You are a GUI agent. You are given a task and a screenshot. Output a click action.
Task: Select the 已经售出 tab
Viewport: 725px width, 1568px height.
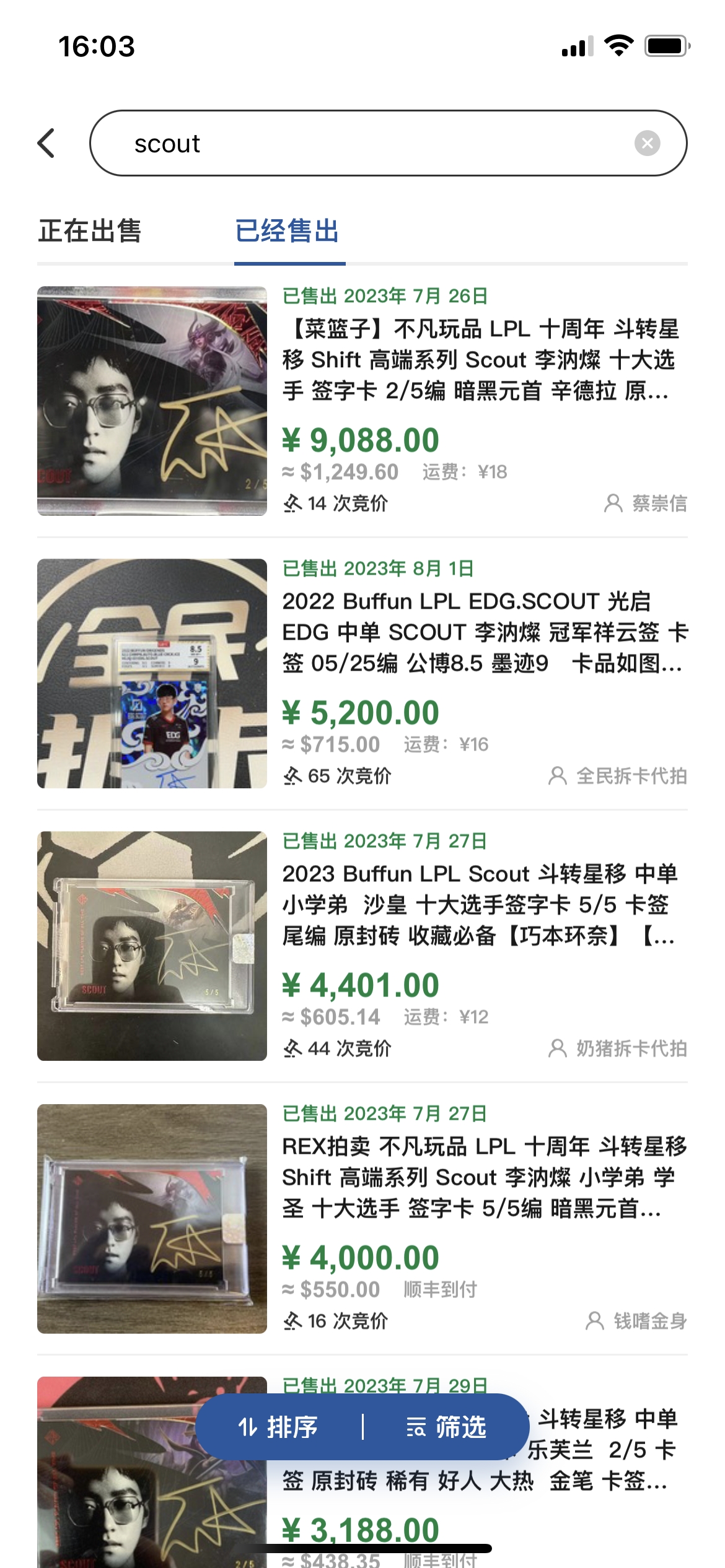(288, 232)
